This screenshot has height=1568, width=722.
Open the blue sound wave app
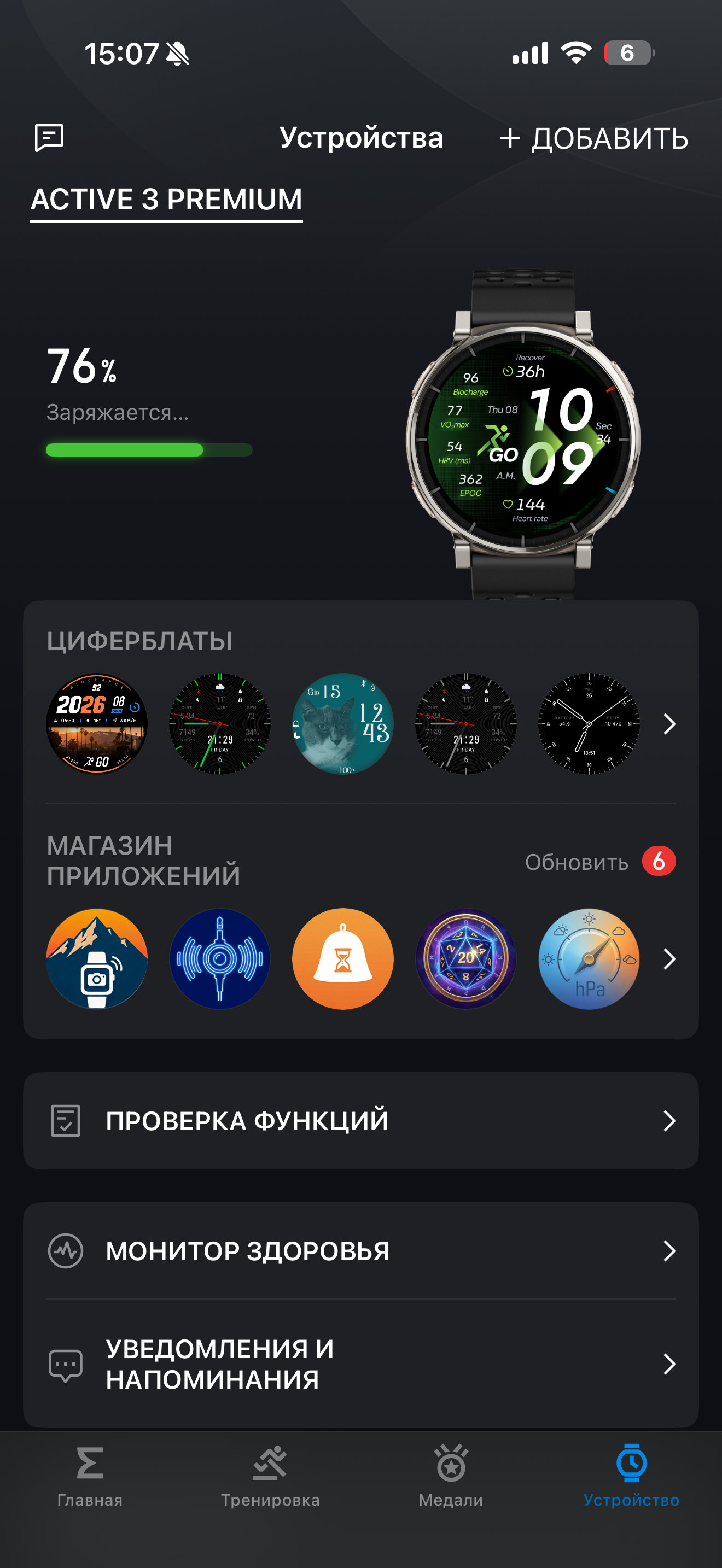point(220,959)
